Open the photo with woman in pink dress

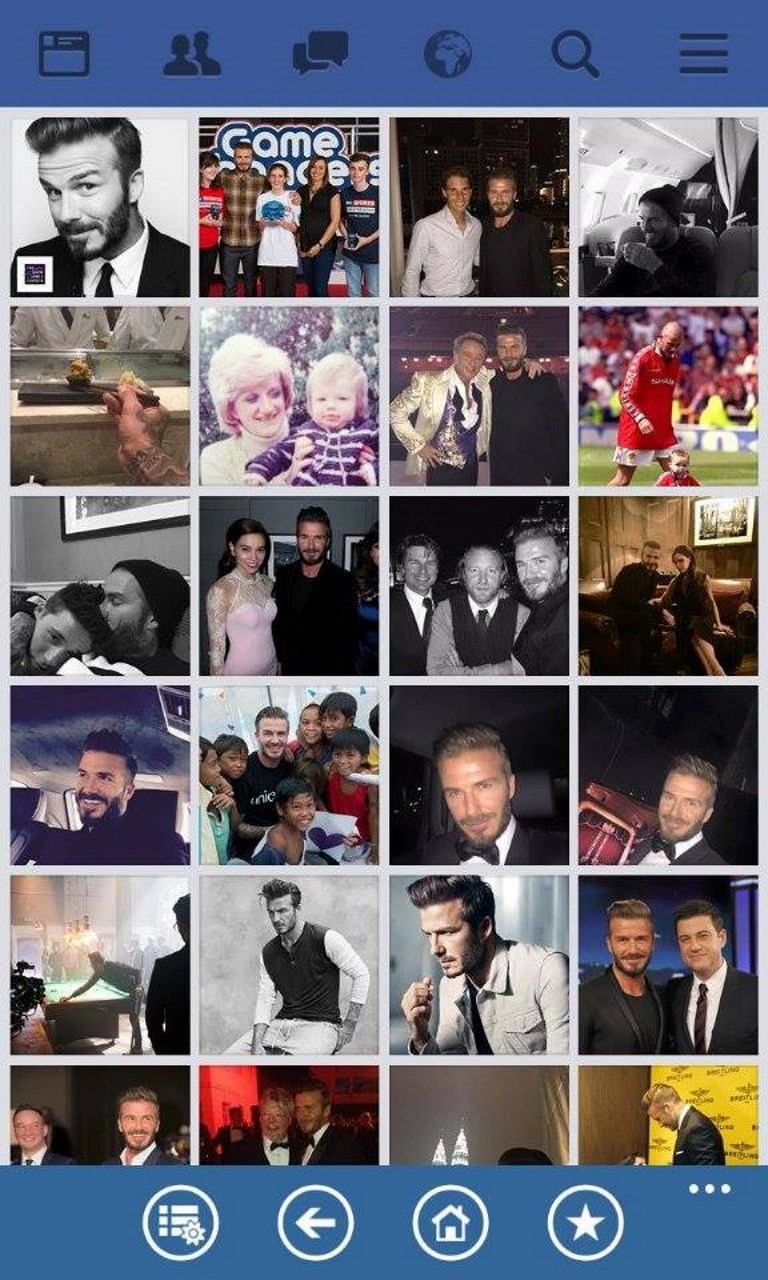[x=289, y=586]
